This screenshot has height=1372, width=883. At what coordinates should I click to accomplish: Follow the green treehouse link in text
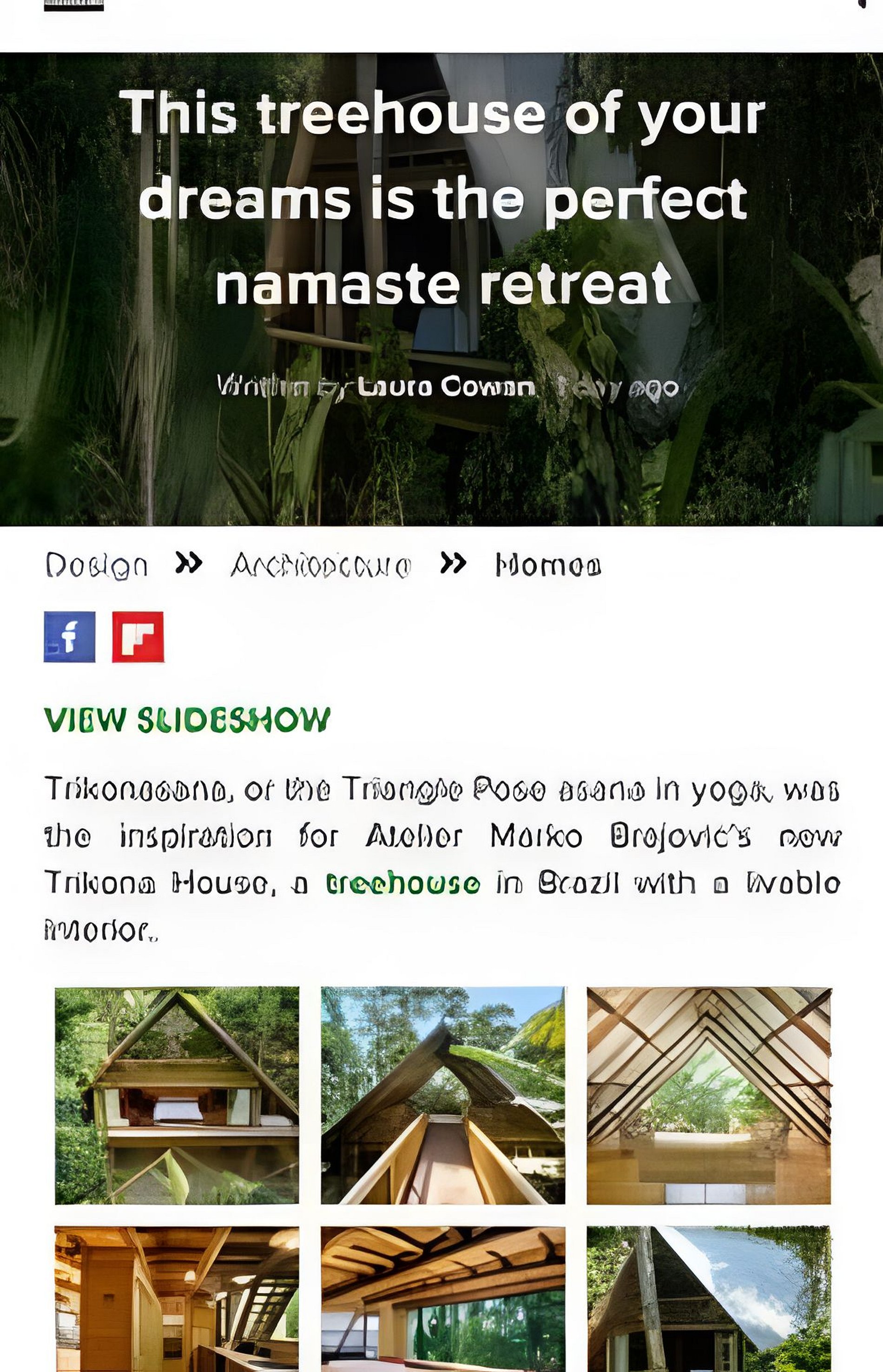(x=402, y=883)
